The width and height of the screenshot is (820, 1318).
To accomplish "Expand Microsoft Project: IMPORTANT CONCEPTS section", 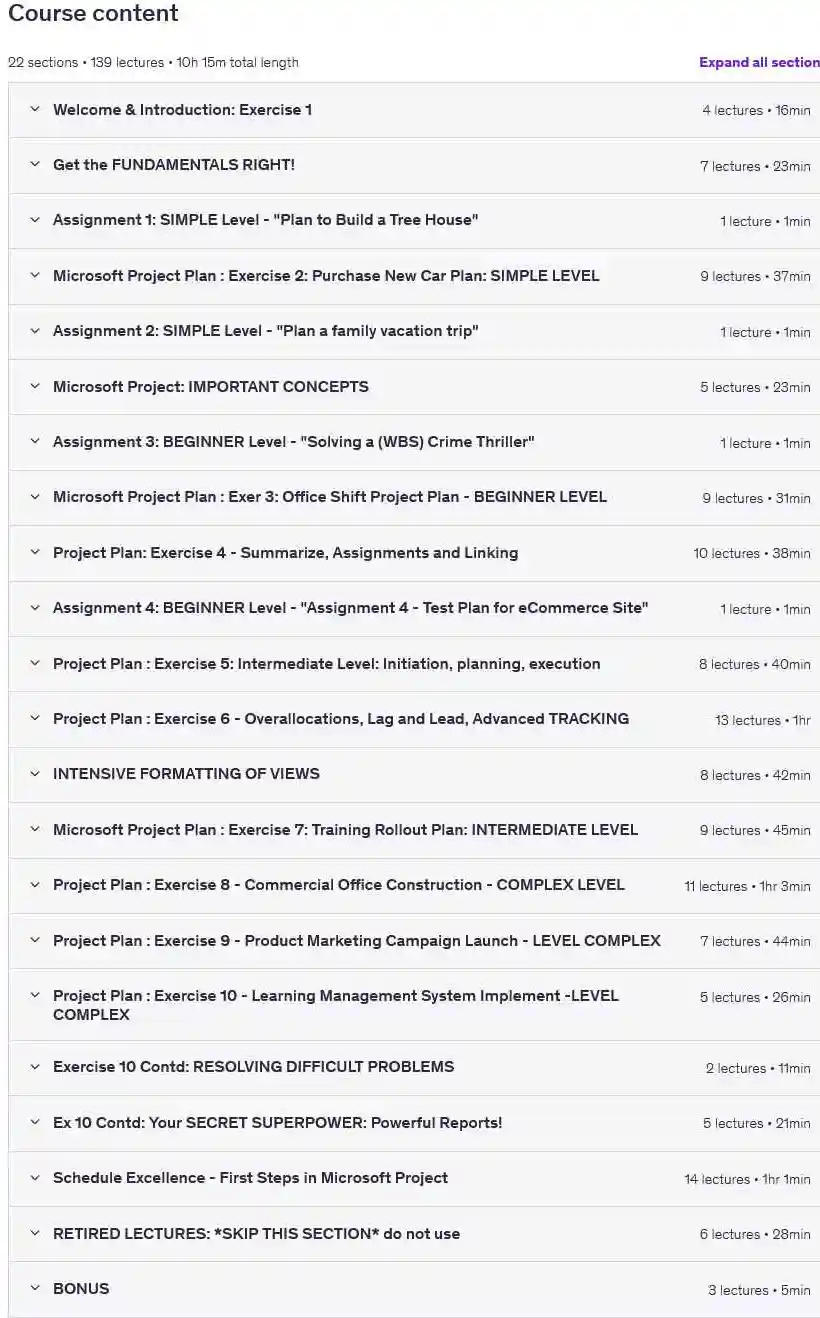I will tap(210, 387).
